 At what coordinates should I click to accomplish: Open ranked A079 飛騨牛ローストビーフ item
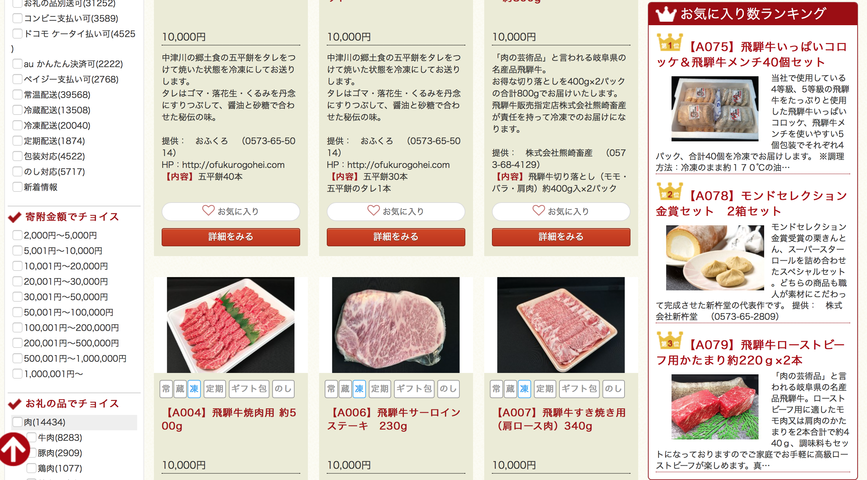tap(750, 352)
